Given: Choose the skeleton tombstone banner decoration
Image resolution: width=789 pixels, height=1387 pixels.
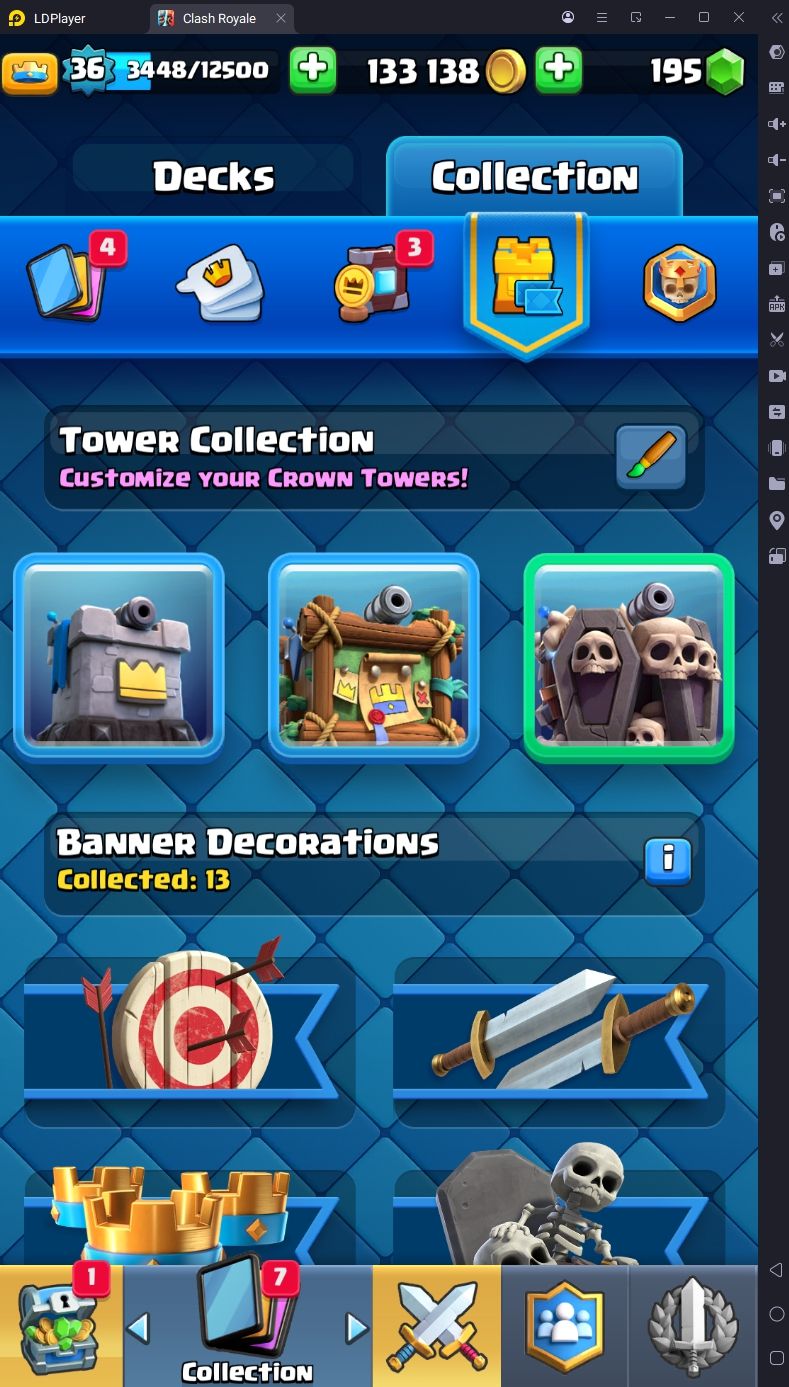Looking at the screenshot, I should tap(559, 1210).
